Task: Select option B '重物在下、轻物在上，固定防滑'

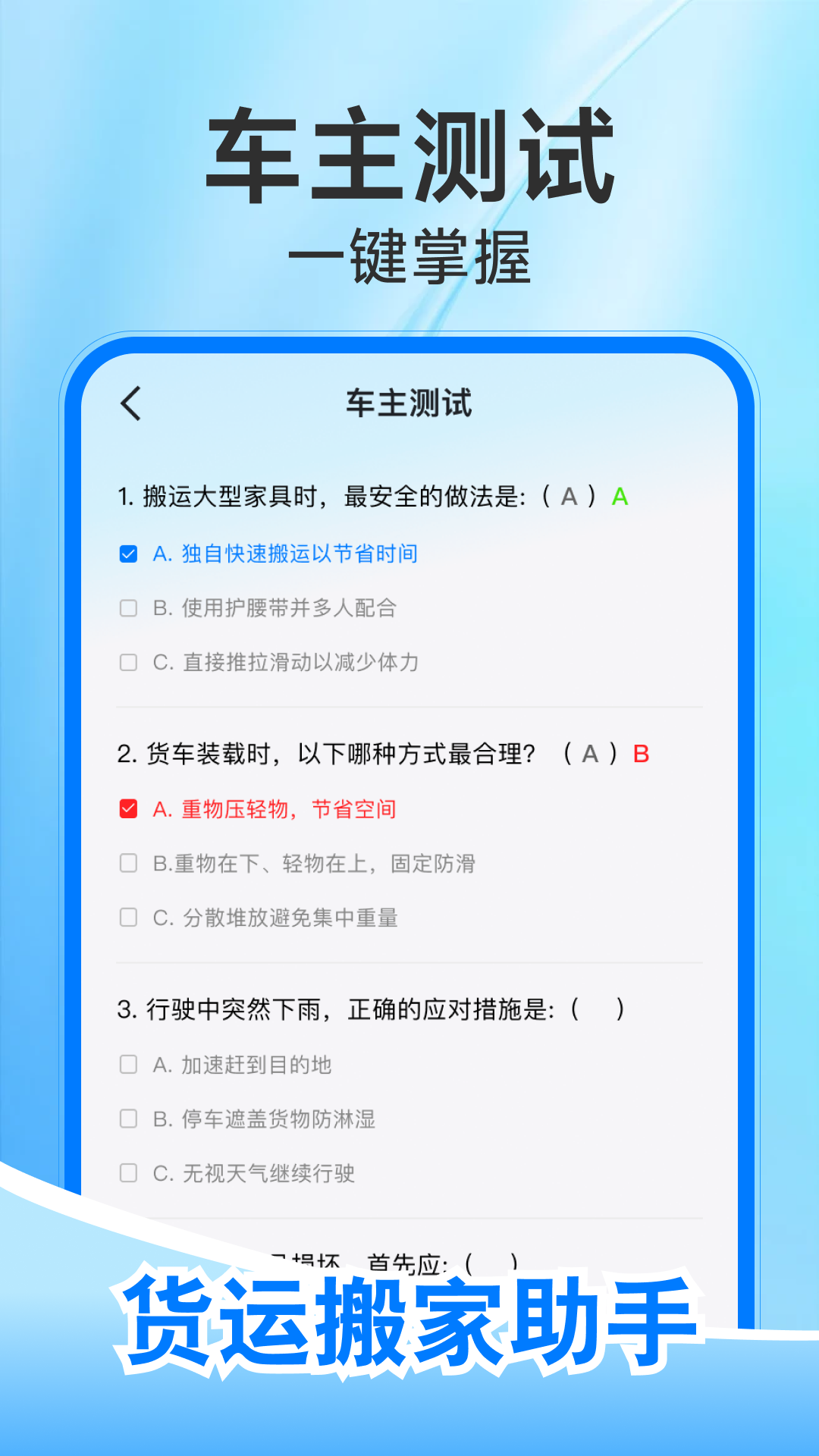Action: 129,864
